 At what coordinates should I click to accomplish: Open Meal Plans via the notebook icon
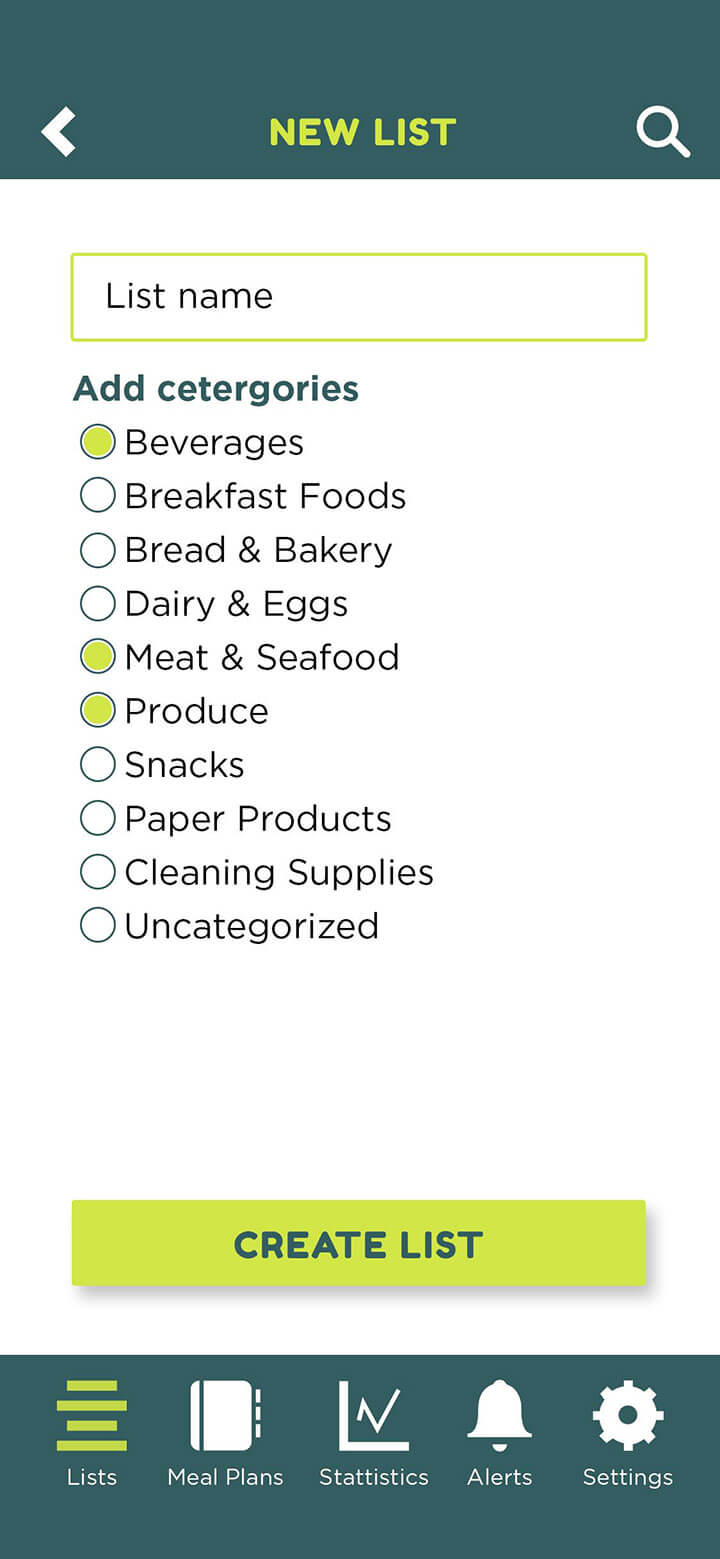pyautogui.click(x=225, y=1415)
